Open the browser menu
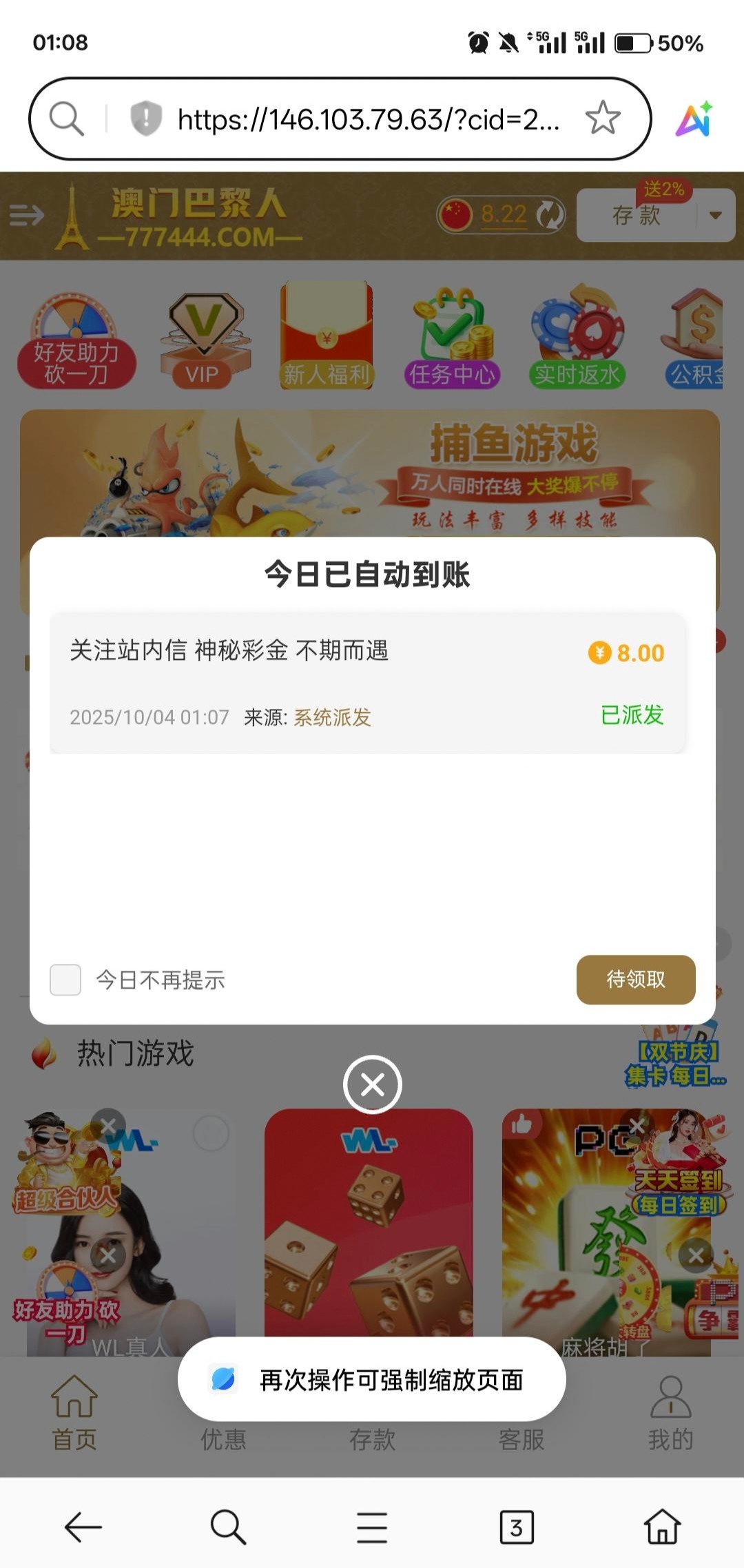The height and width of the screenshot is (1568, 744). [372, 1527]
